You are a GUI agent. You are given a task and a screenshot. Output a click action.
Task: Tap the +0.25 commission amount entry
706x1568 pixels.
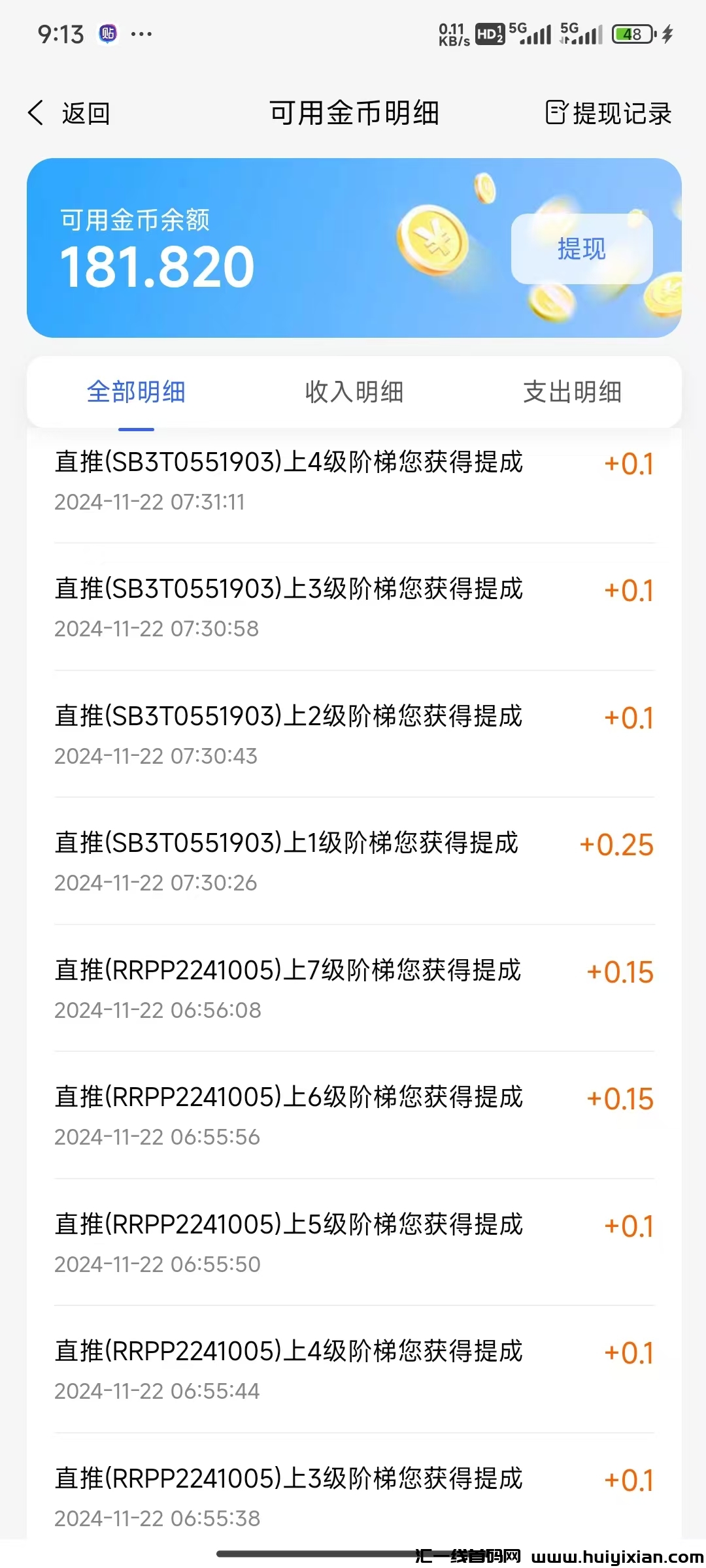coord(617,844)
